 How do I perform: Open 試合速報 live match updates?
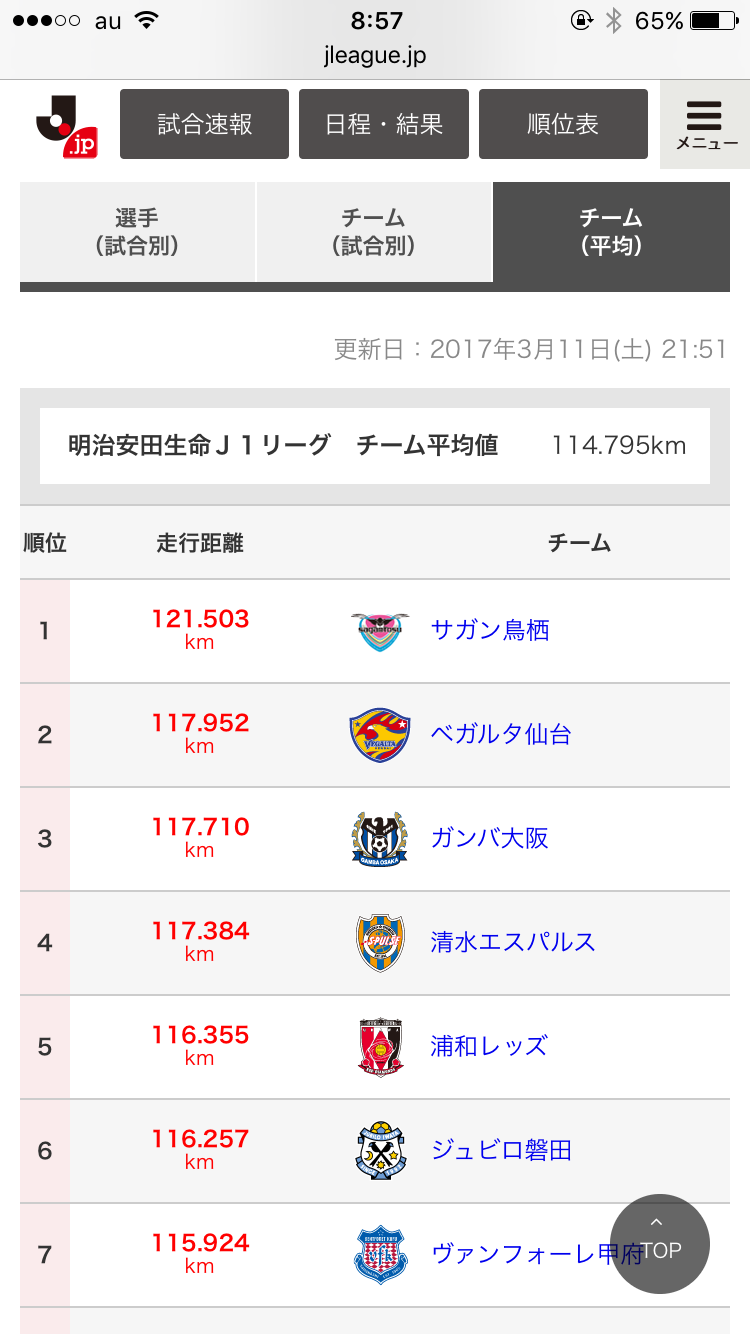[204, 124]
